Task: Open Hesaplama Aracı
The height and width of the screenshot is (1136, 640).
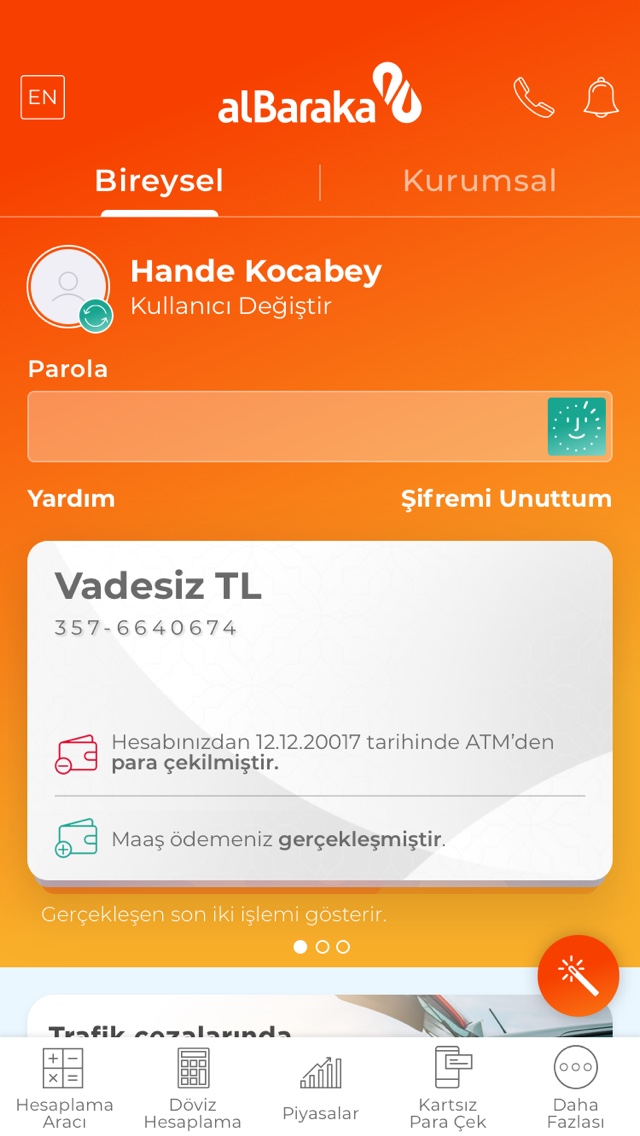Action: point(64,1088)
